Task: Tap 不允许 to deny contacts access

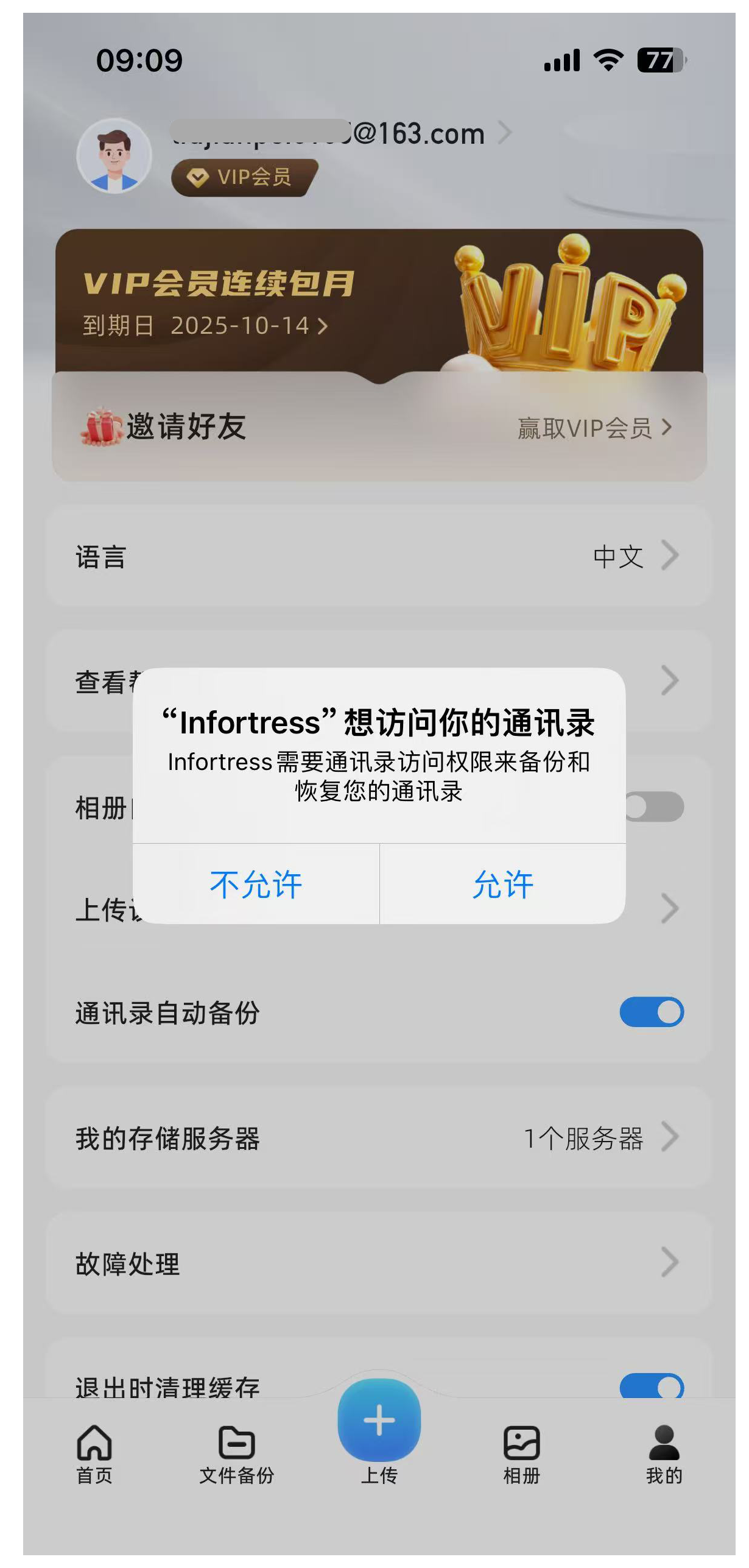Action: [256, 884]
